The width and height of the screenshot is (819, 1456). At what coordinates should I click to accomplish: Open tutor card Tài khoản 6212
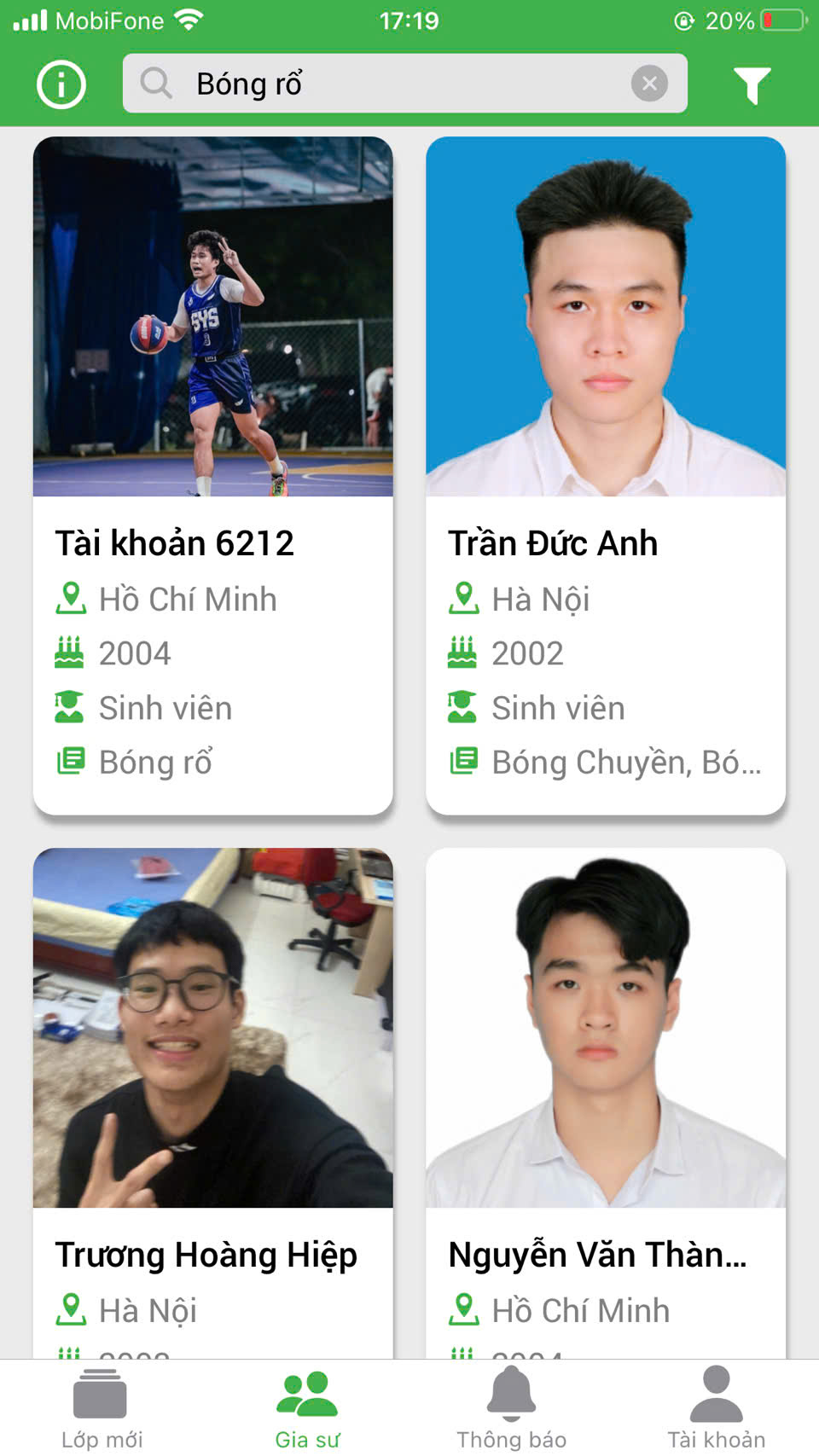point(212,474)
